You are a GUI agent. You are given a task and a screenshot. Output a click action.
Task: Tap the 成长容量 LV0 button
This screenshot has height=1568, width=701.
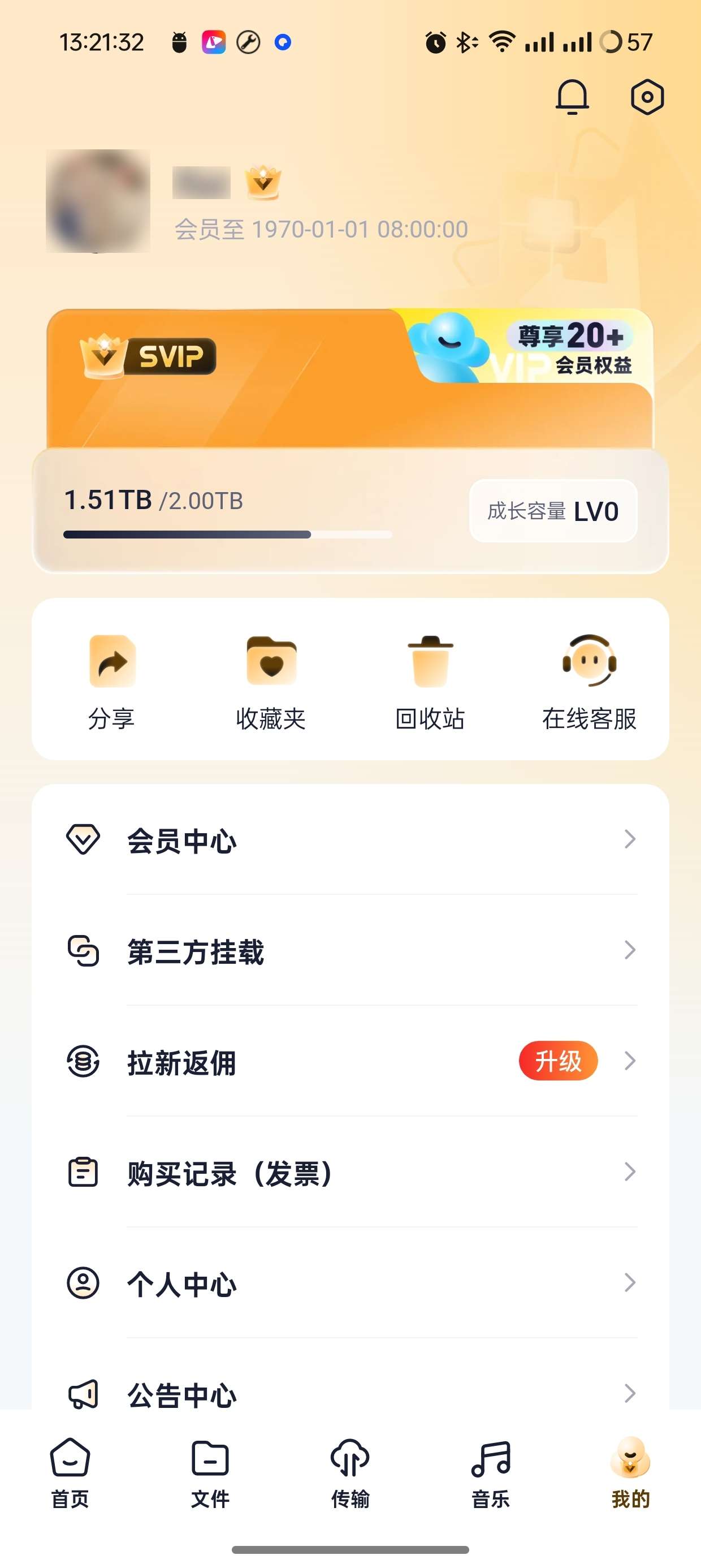[x=552, y=511]
